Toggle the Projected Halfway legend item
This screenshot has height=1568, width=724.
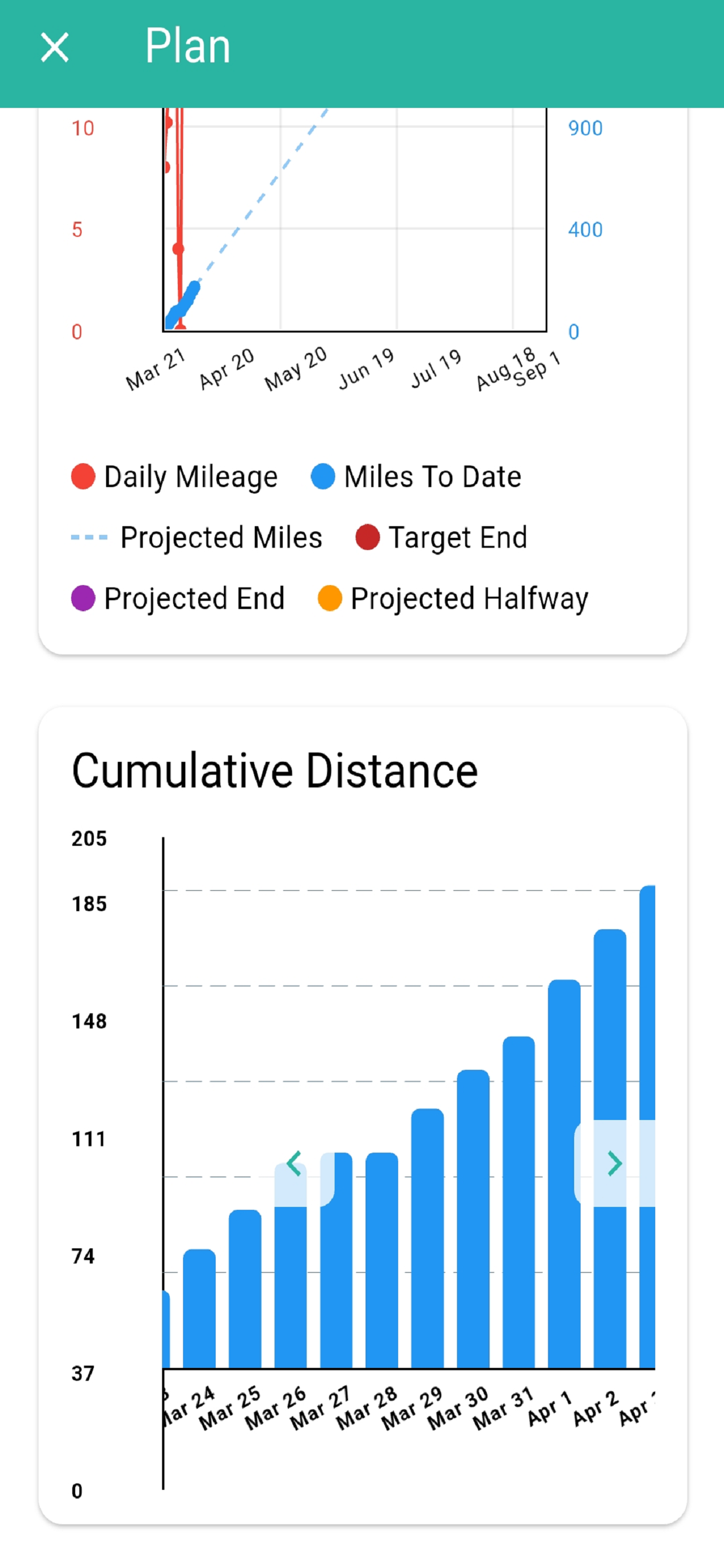453,598
